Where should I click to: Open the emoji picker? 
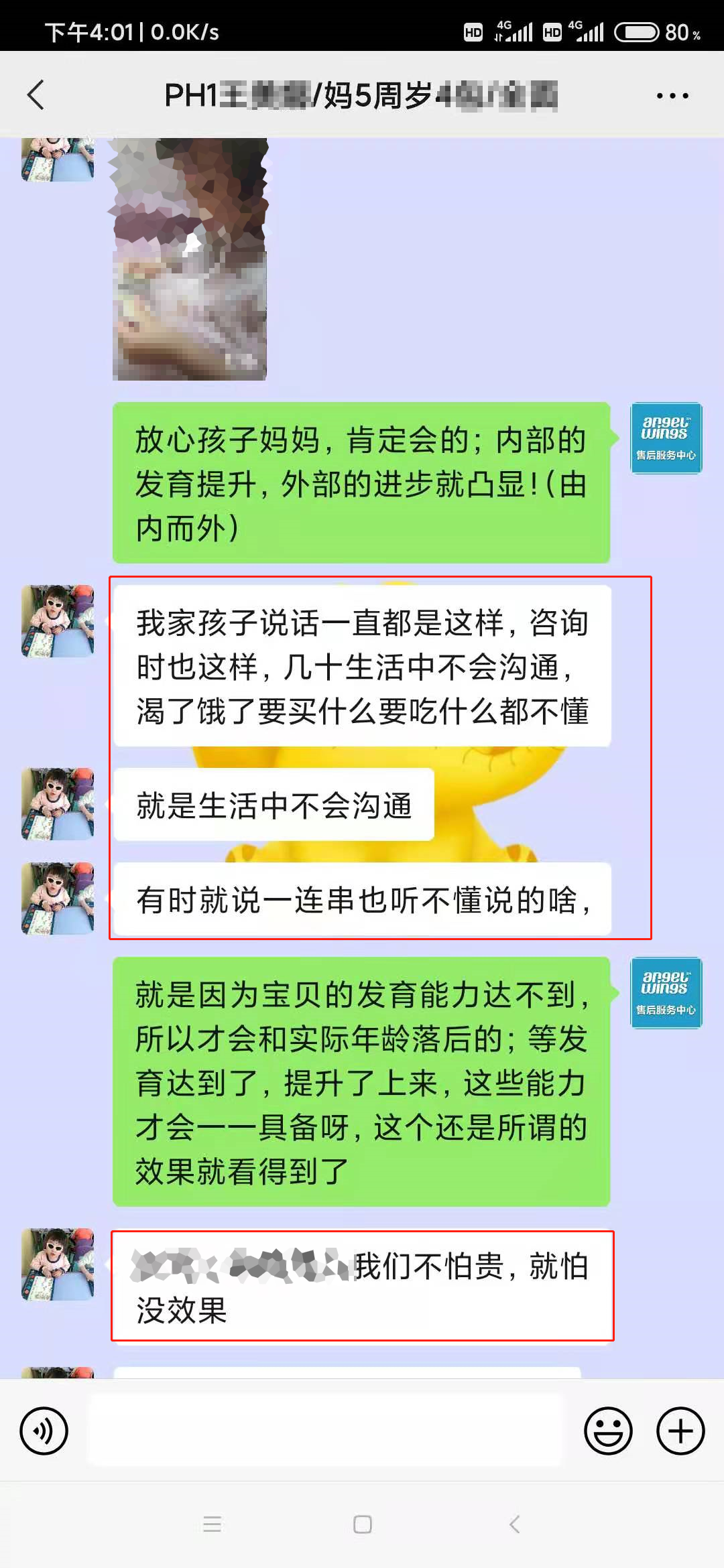point(608,1431)
